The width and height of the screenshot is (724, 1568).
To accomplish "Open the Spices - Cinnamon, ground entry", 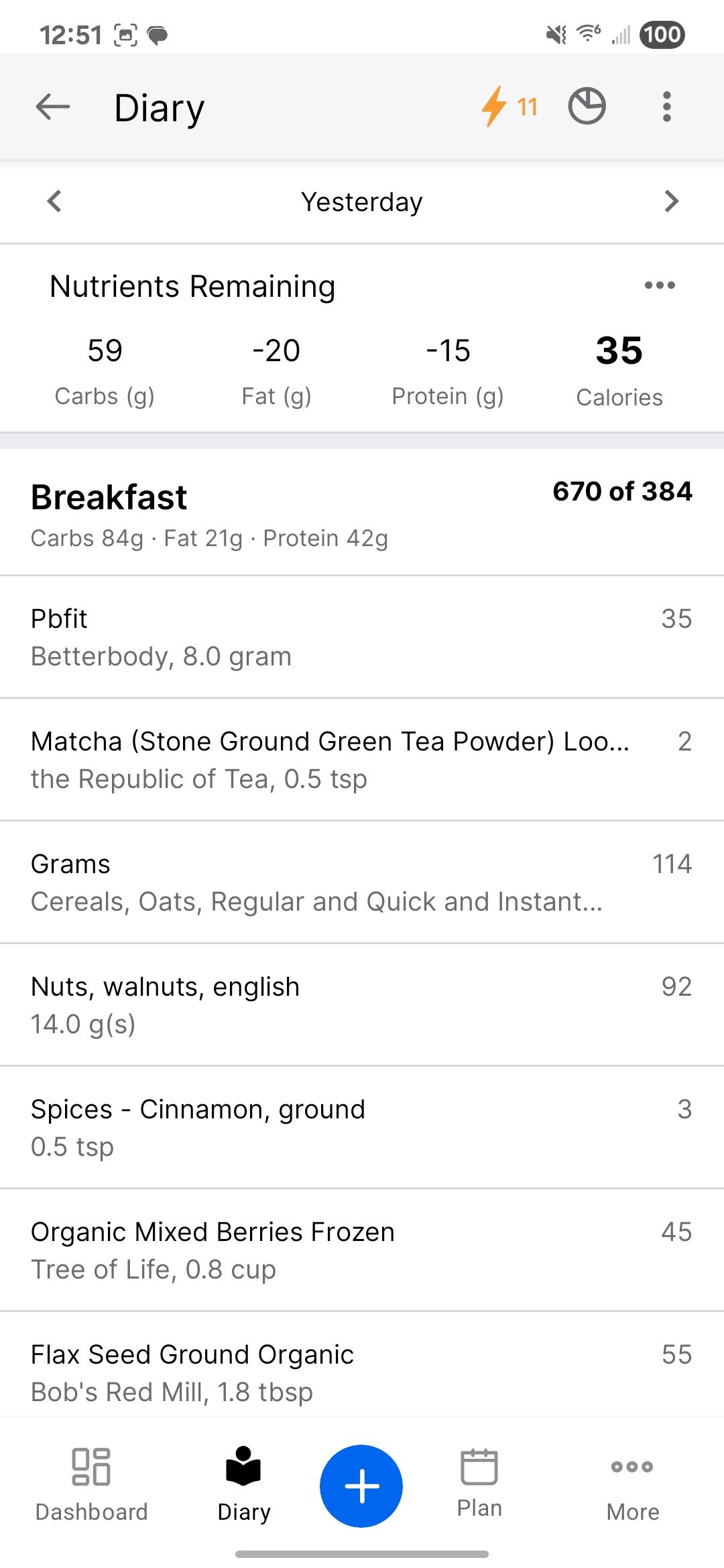I will click(x=362, y=1127).
